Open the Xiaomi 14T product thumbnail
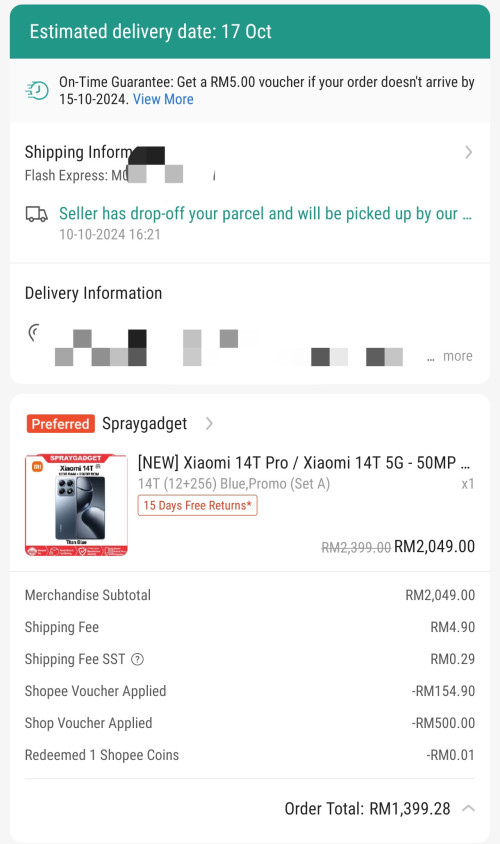 click(x=76, y=505)
